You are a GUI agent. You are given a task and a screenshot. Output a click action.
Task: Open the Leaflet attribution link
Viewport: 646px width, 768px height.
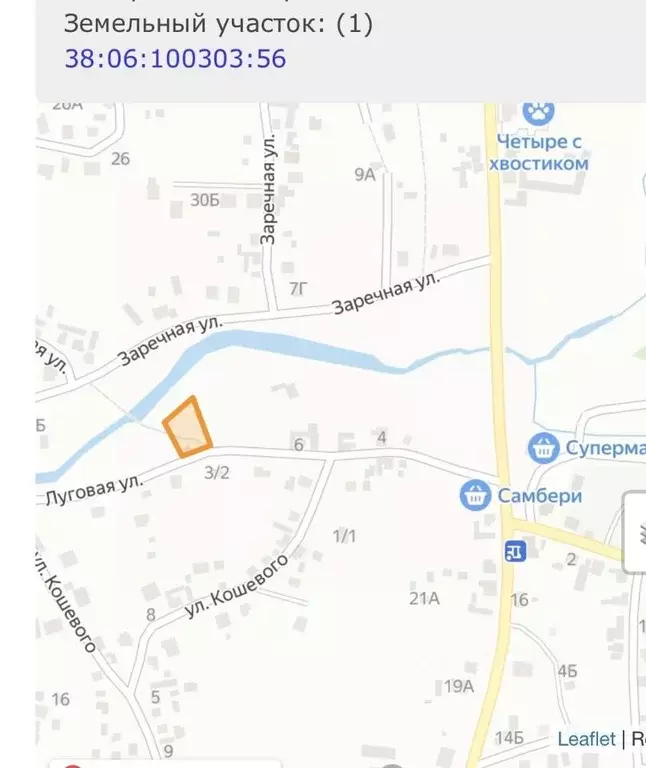[x=586, y=739]
